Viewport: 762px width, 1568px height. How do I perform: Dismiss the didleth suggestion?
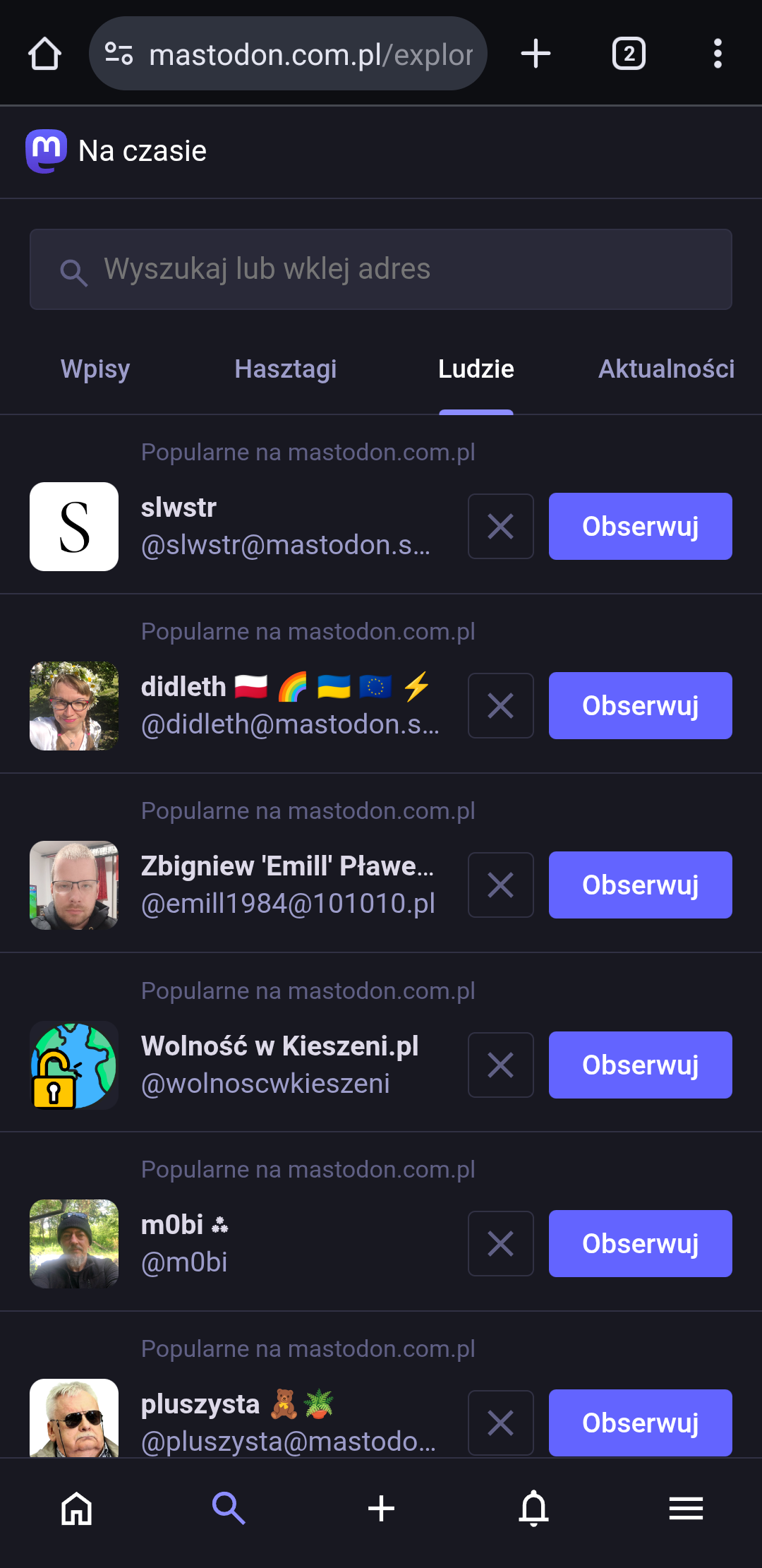tap(500, 706)
